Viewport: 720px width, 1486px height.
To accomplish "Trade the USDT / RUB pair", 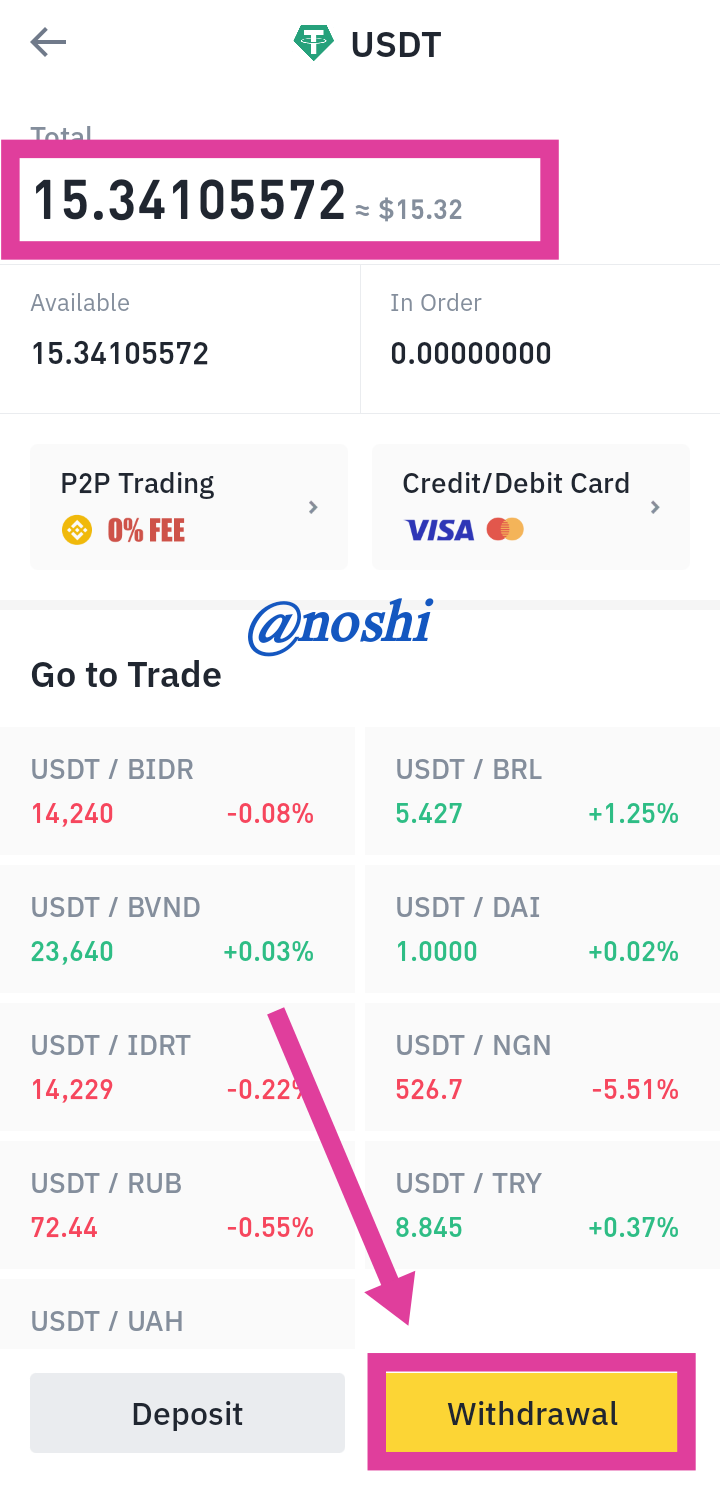I will tap(177, 1205).
